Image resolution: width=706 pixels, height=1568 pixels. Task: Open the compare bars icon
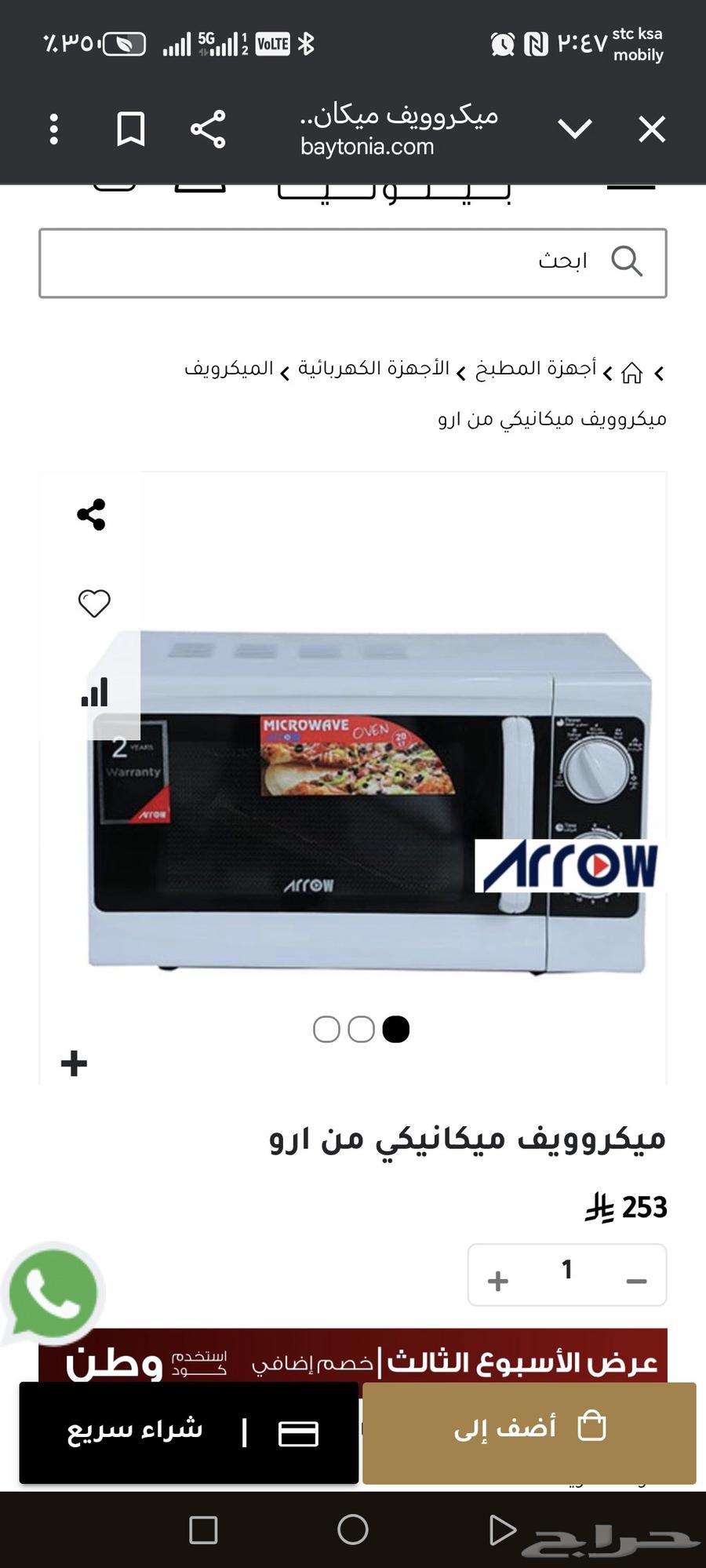(x=95, y=692)
